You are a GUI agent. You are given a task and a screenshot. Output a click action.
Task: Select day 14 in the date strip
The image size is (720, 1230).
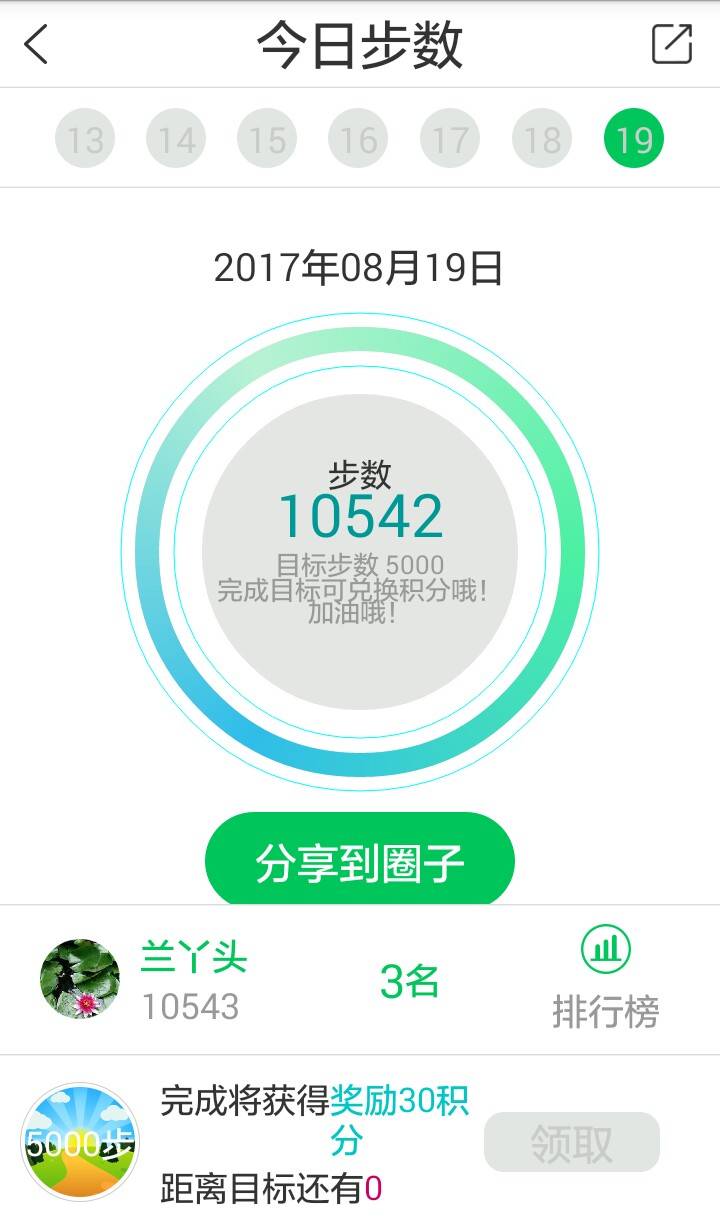point(176,139)
